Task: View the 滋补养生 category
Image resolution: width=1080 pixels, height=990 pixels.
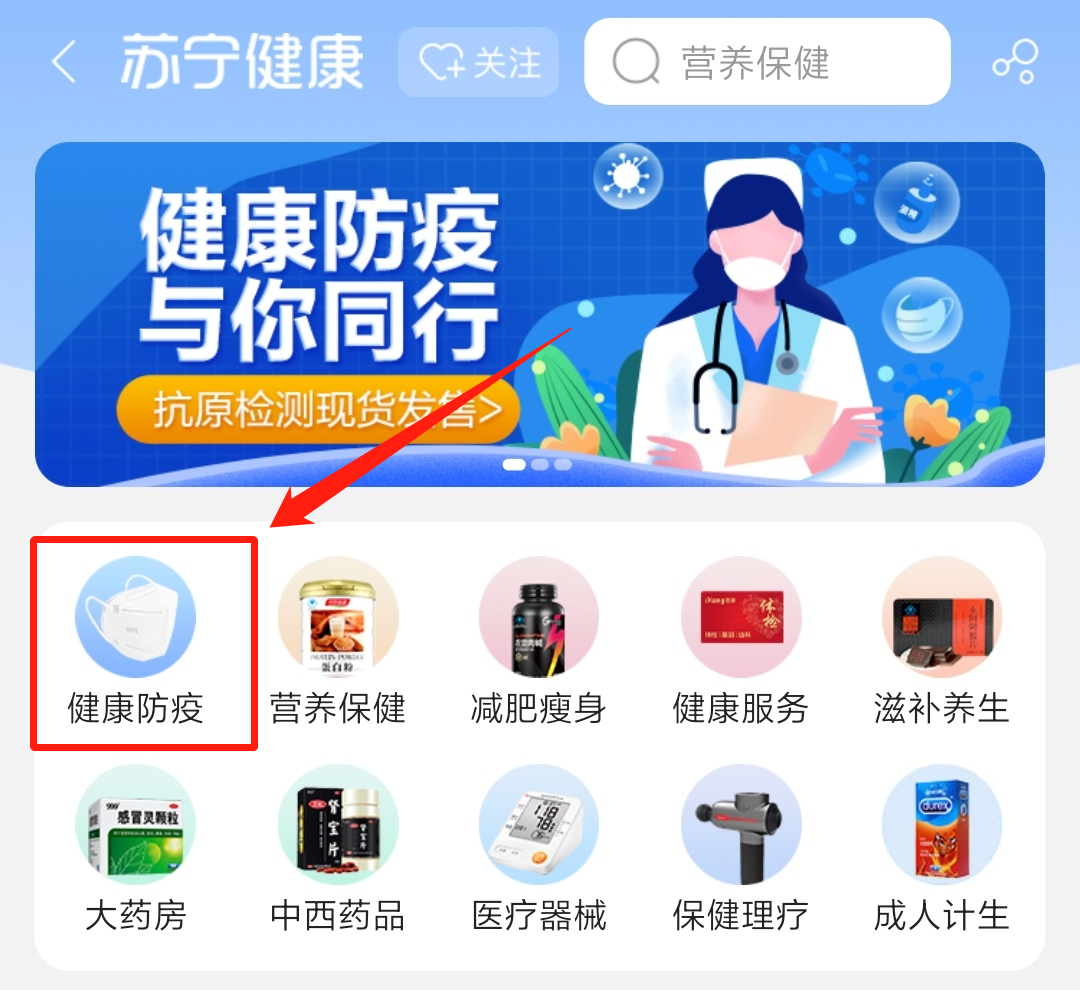Action: pyautogui.click(x=942, y=642)
